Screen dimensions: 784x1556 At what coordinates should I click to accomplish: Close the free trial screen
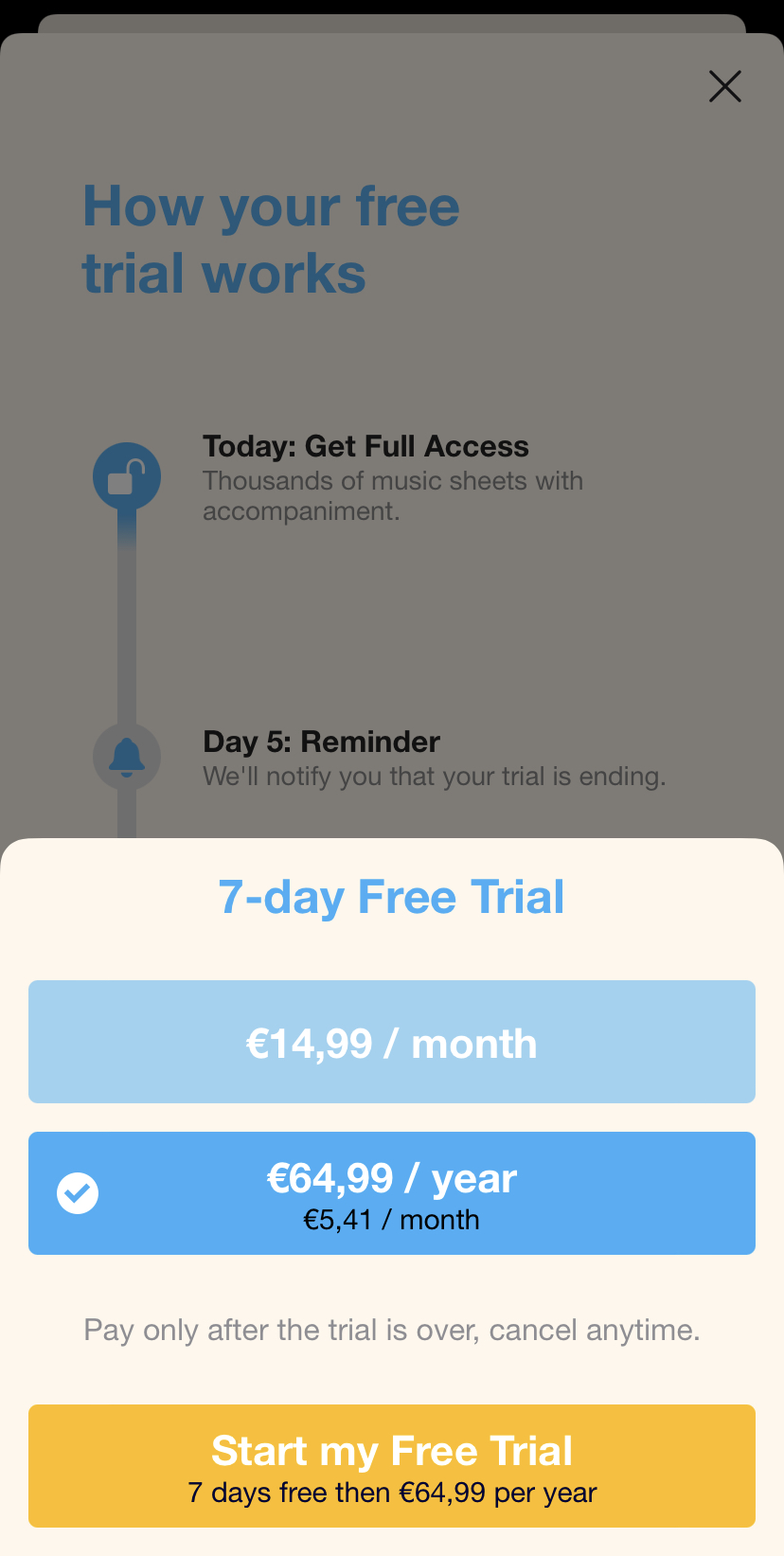coord(725,86)
